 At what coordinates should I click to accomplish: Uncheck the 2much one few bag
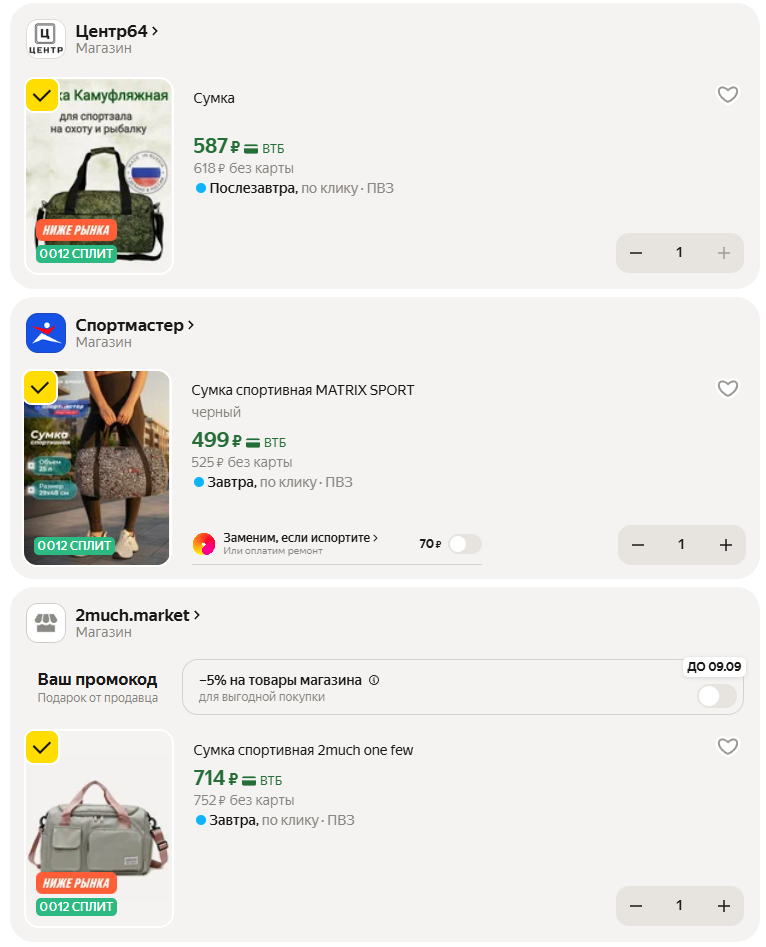[x=41, y=747]
